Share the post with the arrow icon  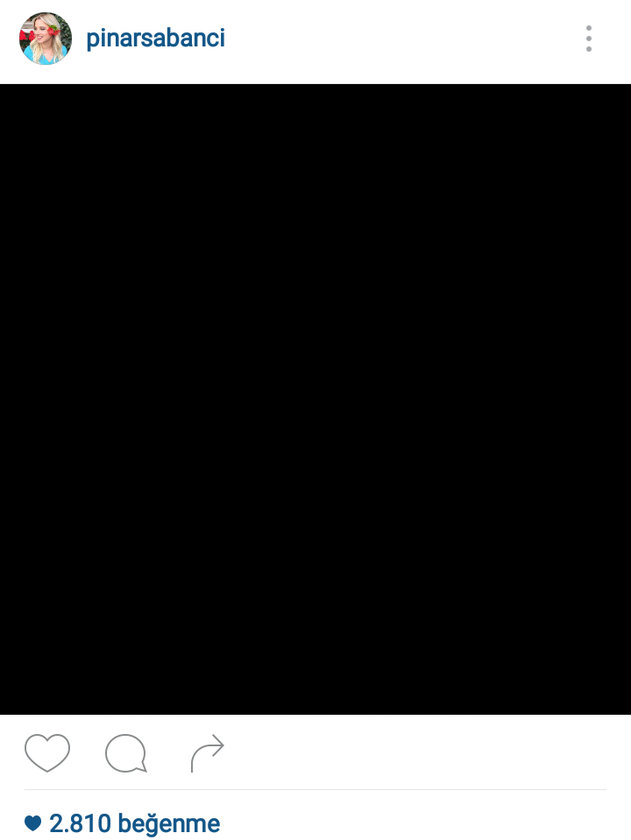tap(207, 754)
